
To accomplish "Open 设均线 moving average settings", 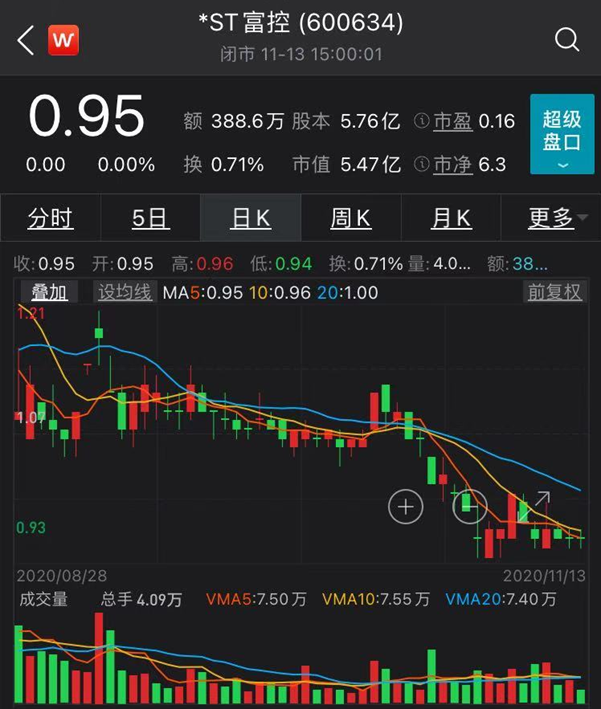I will [124, 292].
